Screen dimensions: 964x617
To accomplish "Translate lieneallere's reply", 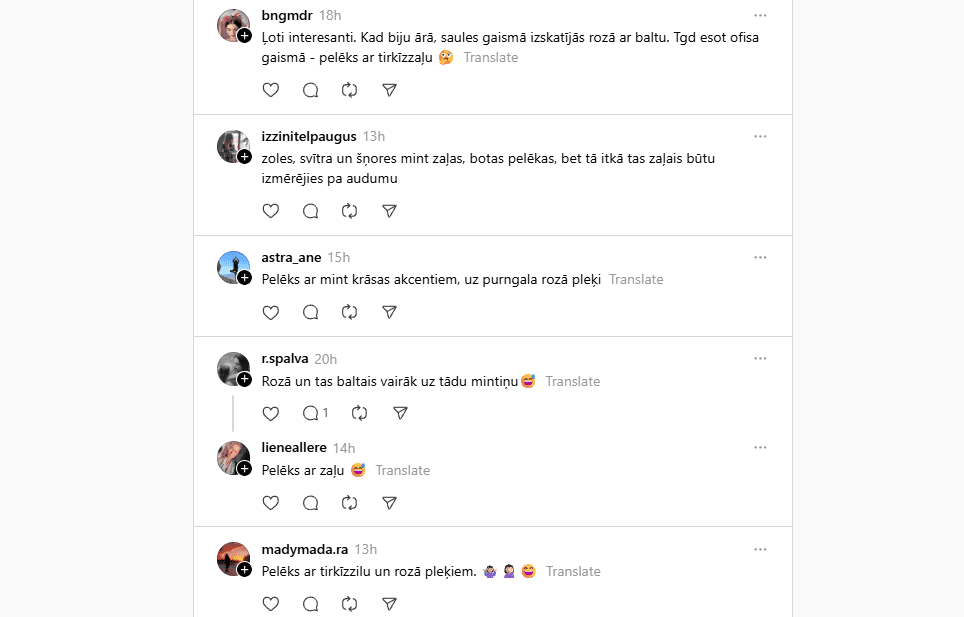I will click(402, 471).
